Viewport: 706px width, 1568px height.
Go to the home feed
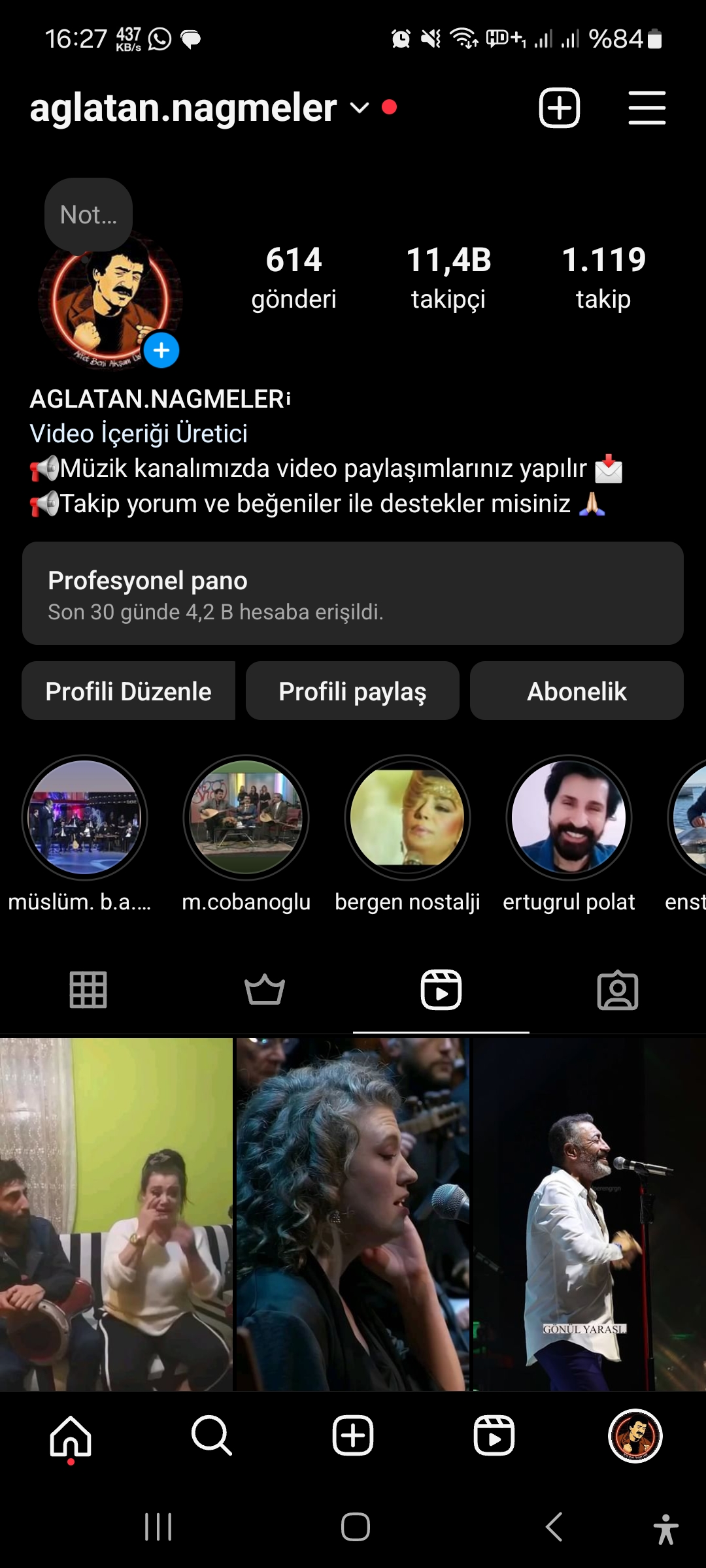pyautogui.click(x=71, y=1436)
